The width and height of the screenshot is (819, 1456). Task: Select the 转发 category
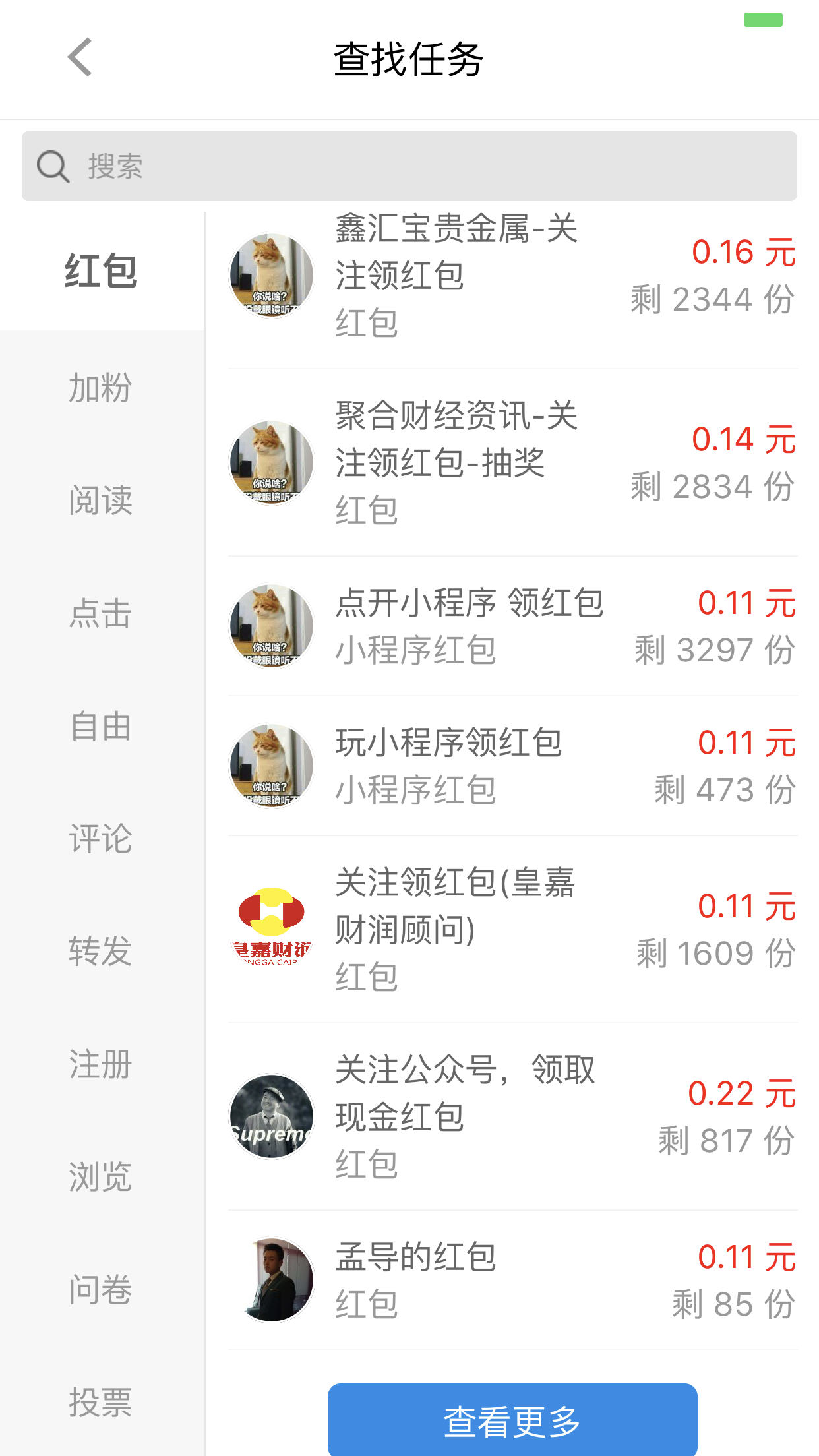click(x=102, y=952)
